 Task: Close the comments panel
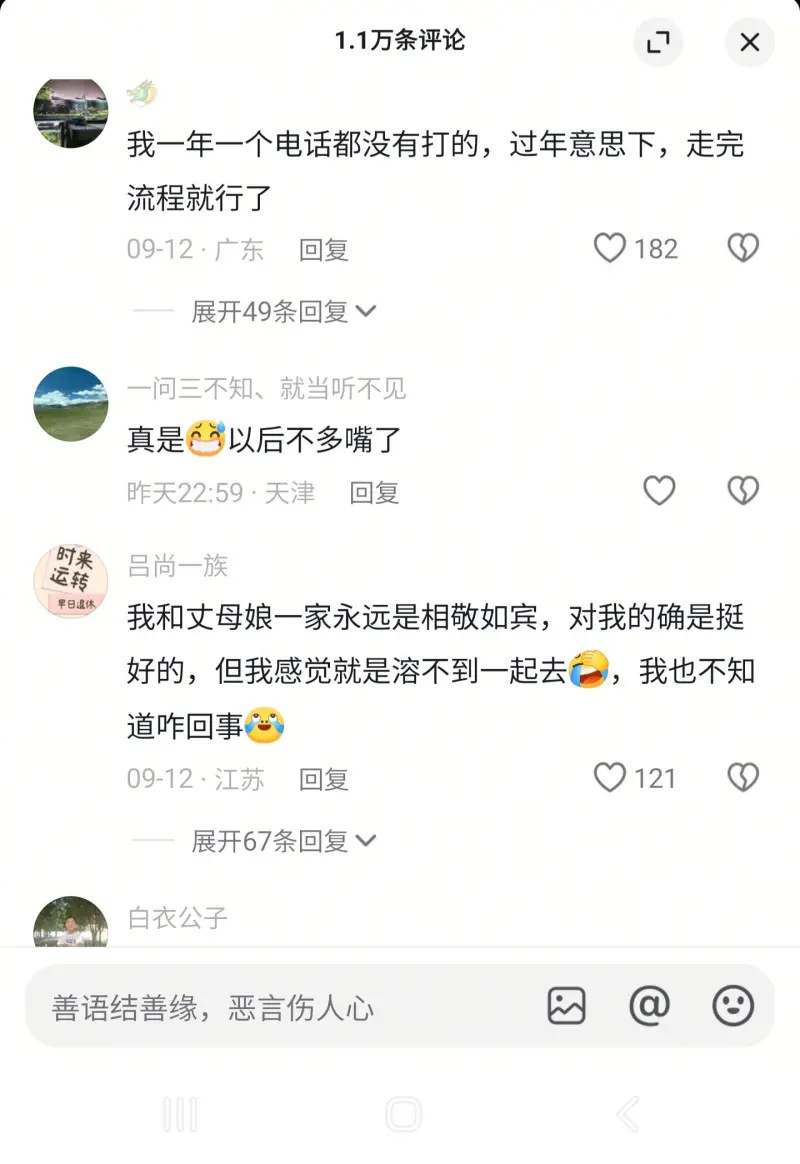coord(749,42)
